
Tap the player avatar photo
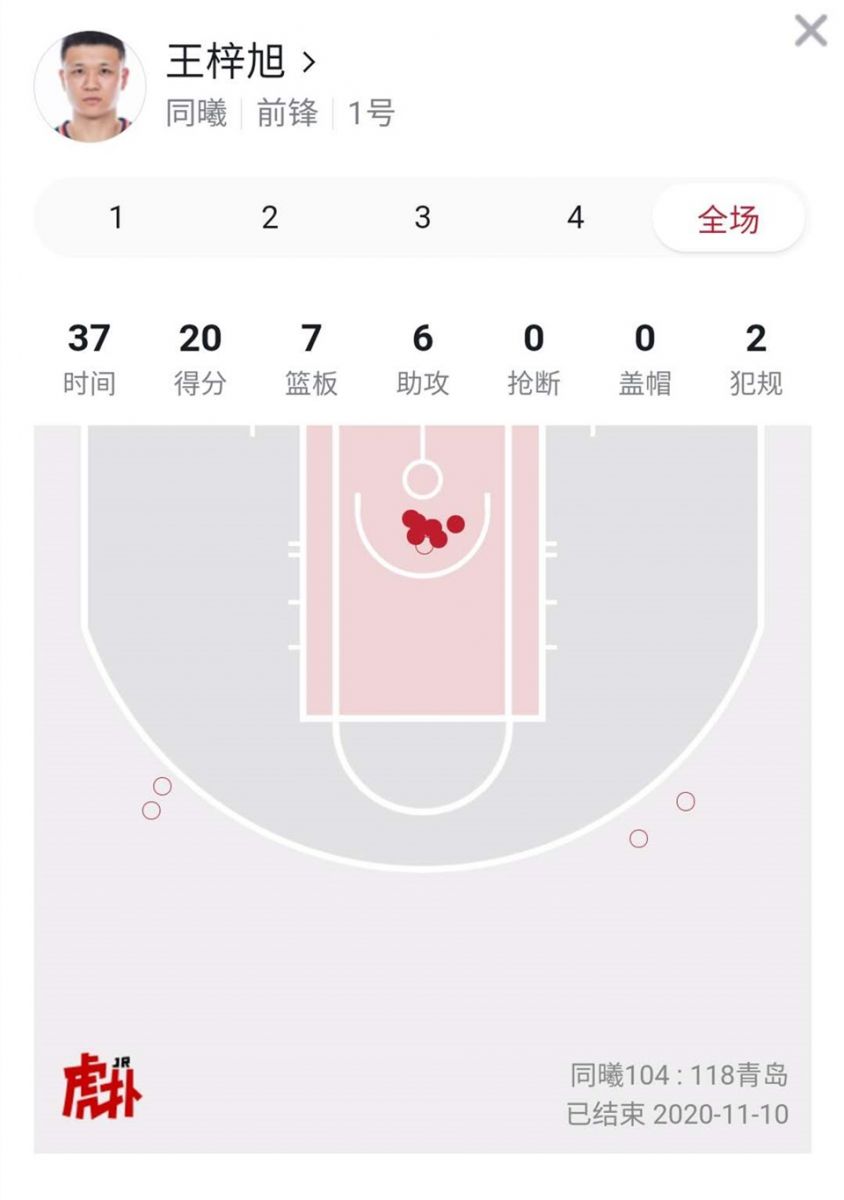point(90,85)
